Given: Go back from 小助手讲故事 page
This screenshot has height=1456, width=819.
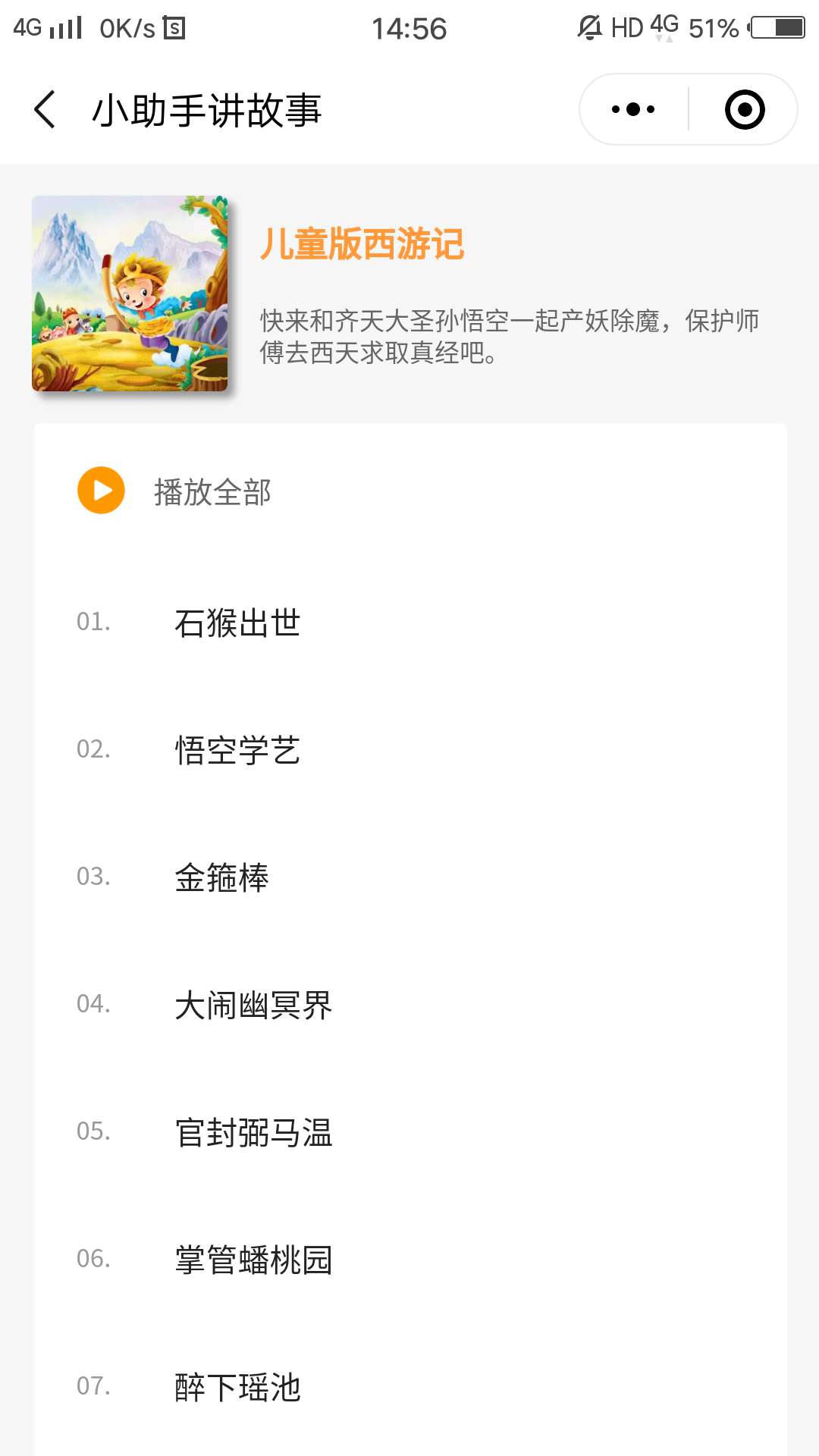Looking at the screenshot, I should pyautogui.click(x=45, y=110).
